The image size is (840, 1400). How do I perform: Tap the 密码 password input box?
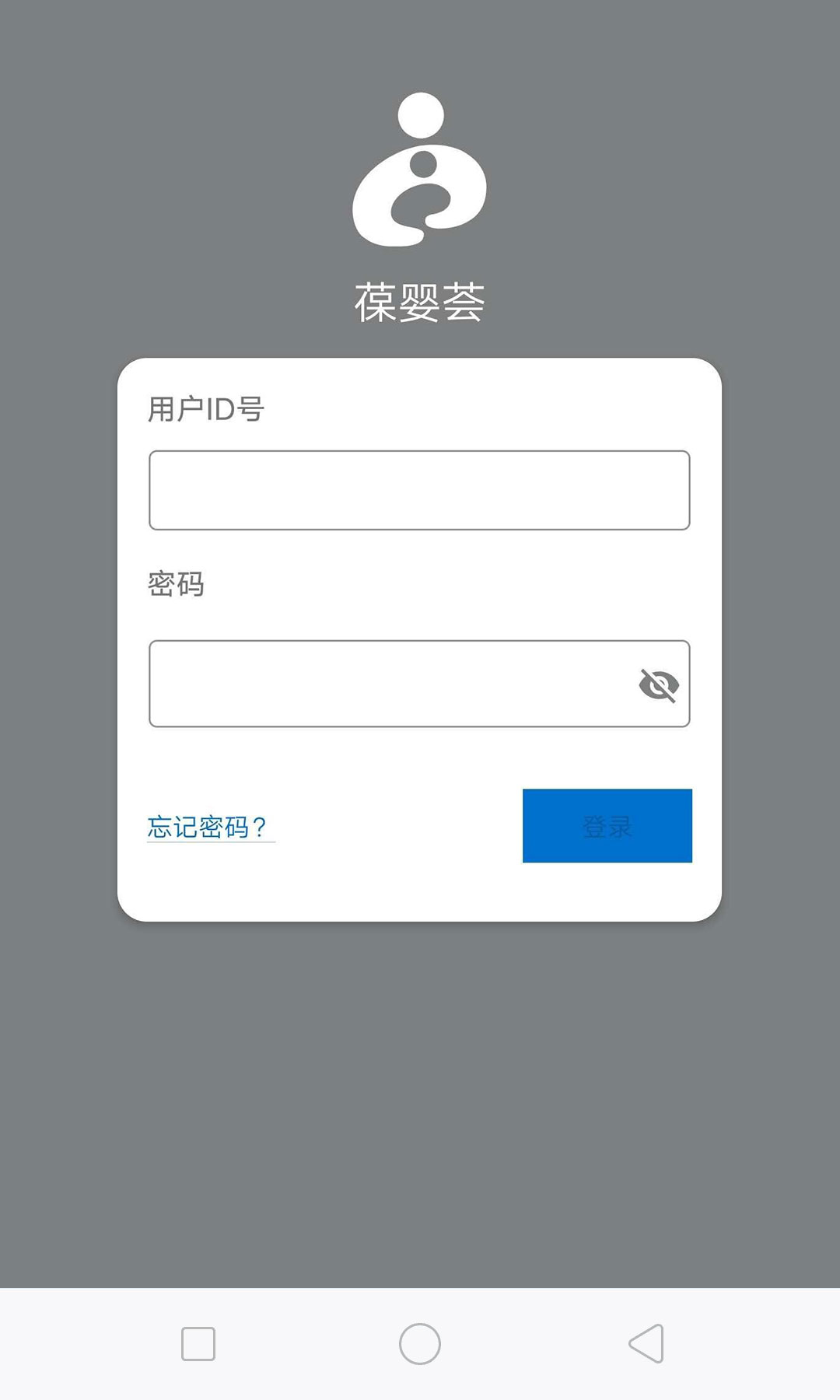pyautogui.click(x=389, y=683)
